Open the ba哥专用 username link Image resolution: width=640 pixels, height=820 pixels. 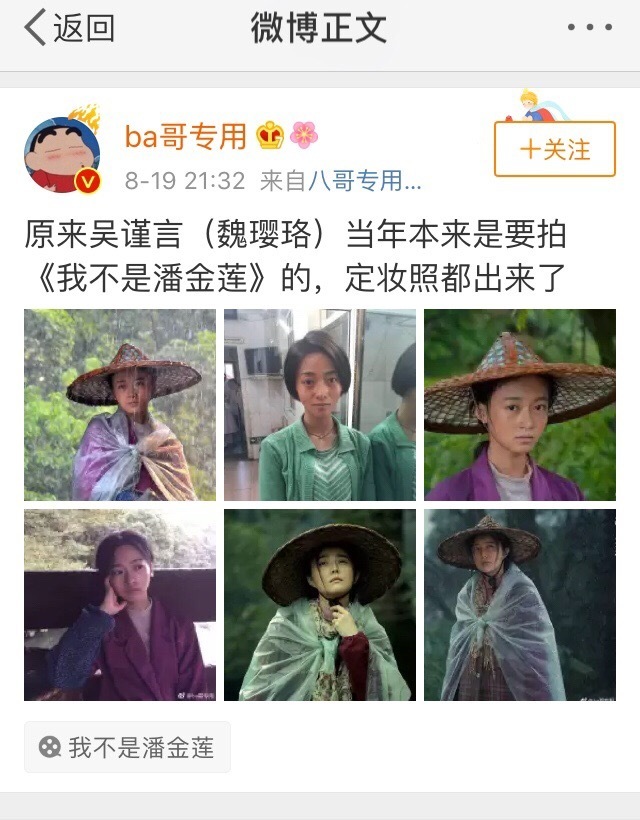[185, 136]
